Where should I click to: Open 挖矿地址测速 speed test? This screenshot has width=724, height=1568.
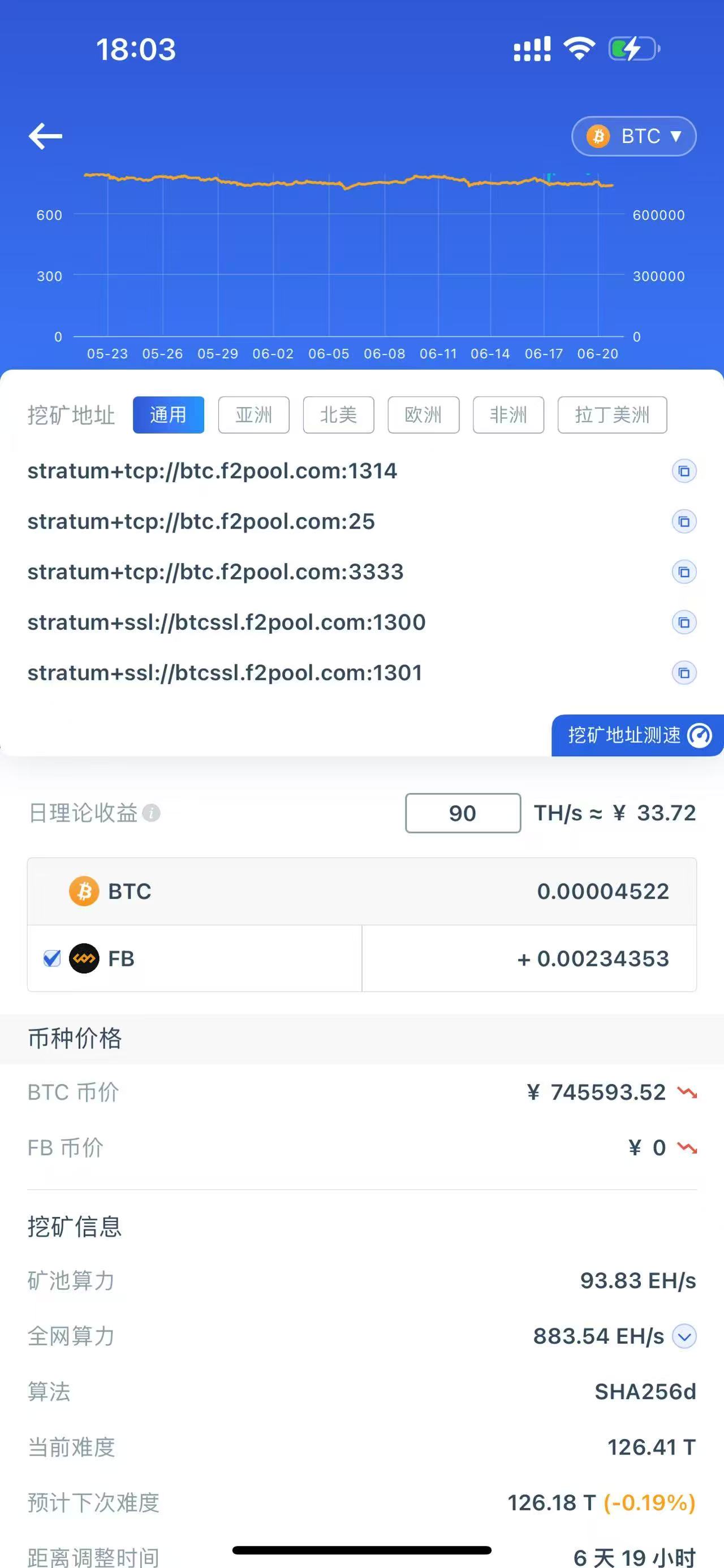tap(637, 735)
